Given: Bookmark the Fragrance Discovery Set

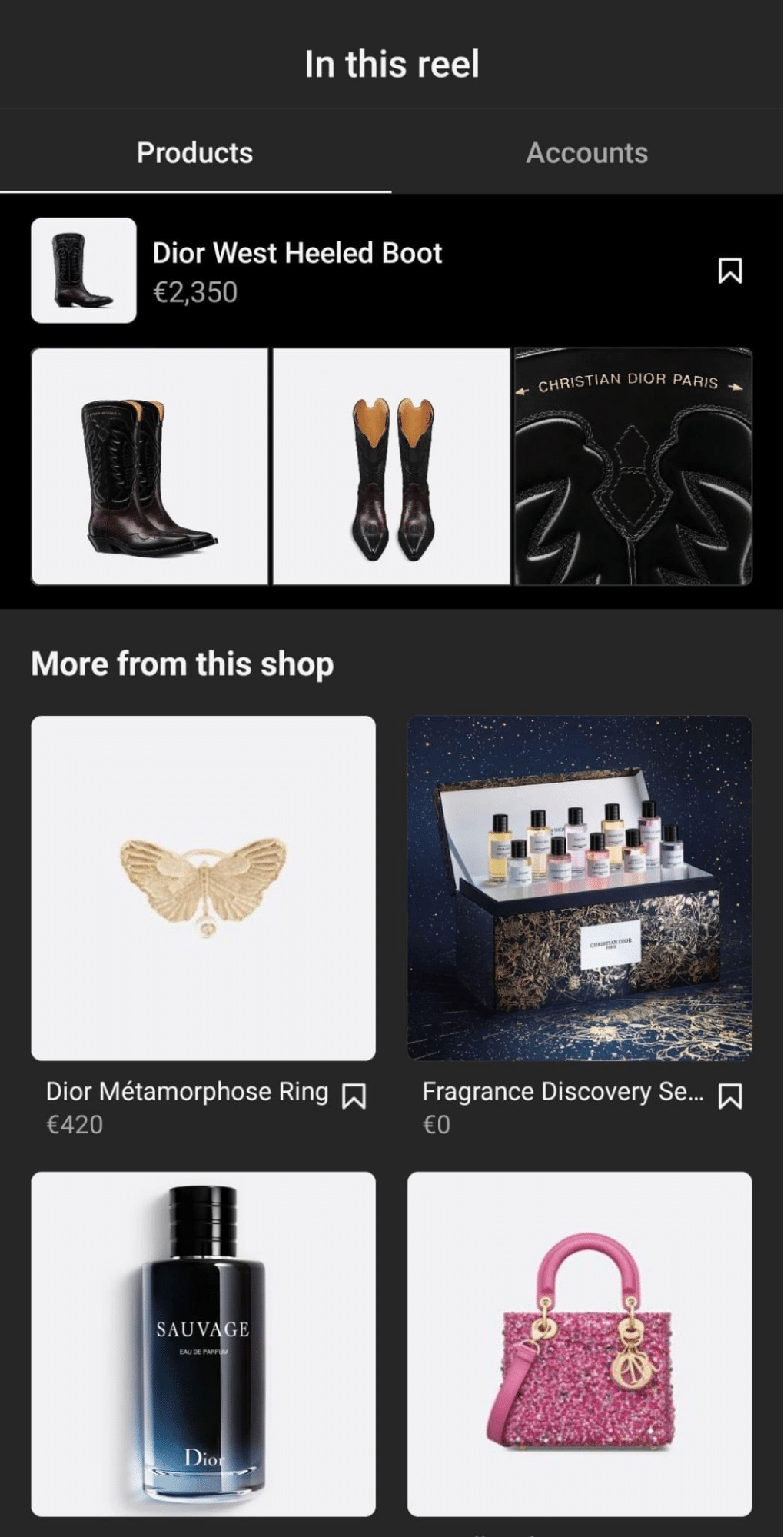Looking at the screenshot, I should (x=730, y=1096).
